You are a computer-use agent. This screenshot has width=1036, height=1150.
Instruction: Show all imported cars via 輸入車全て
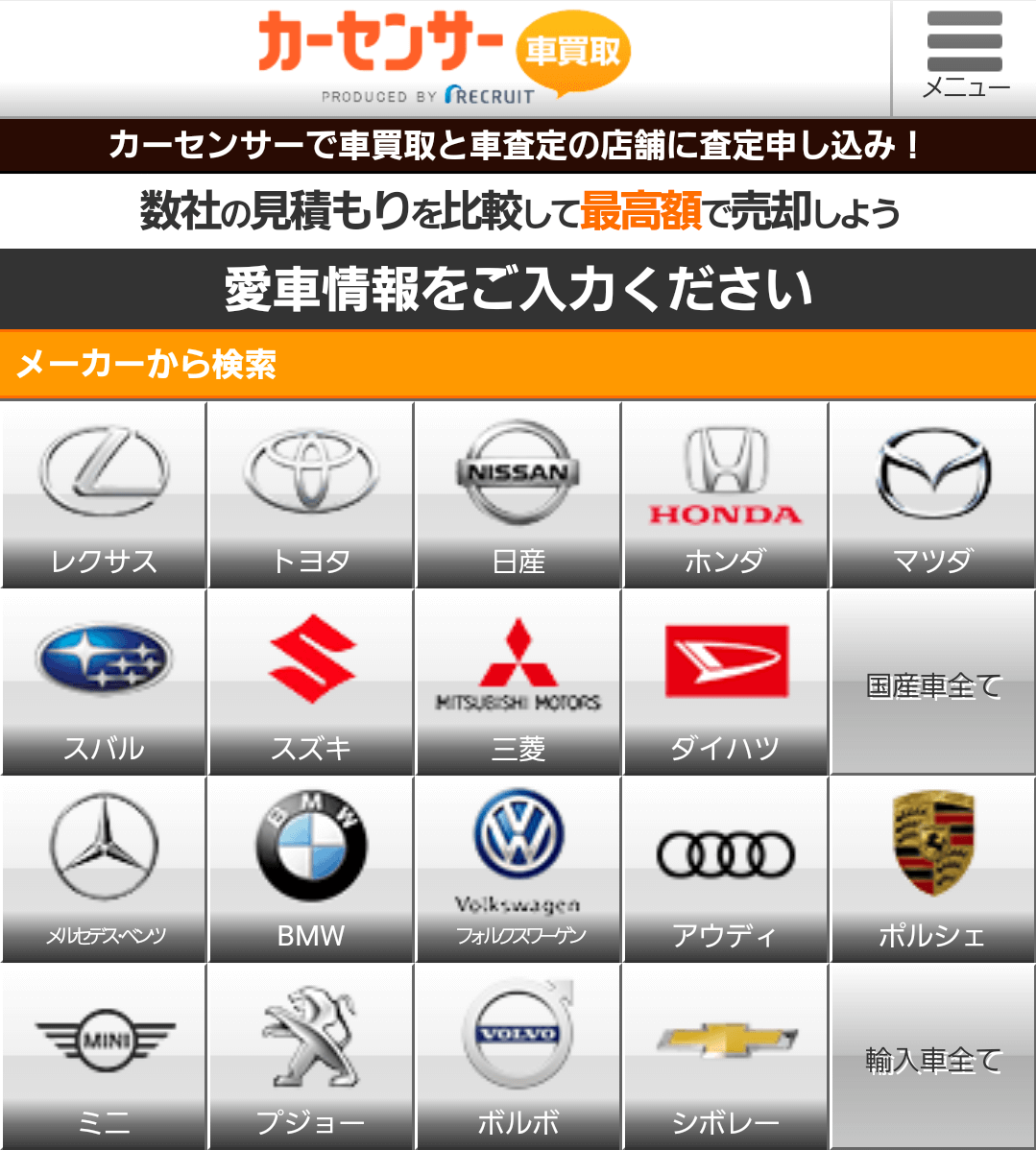click(x=932, y=1058)
